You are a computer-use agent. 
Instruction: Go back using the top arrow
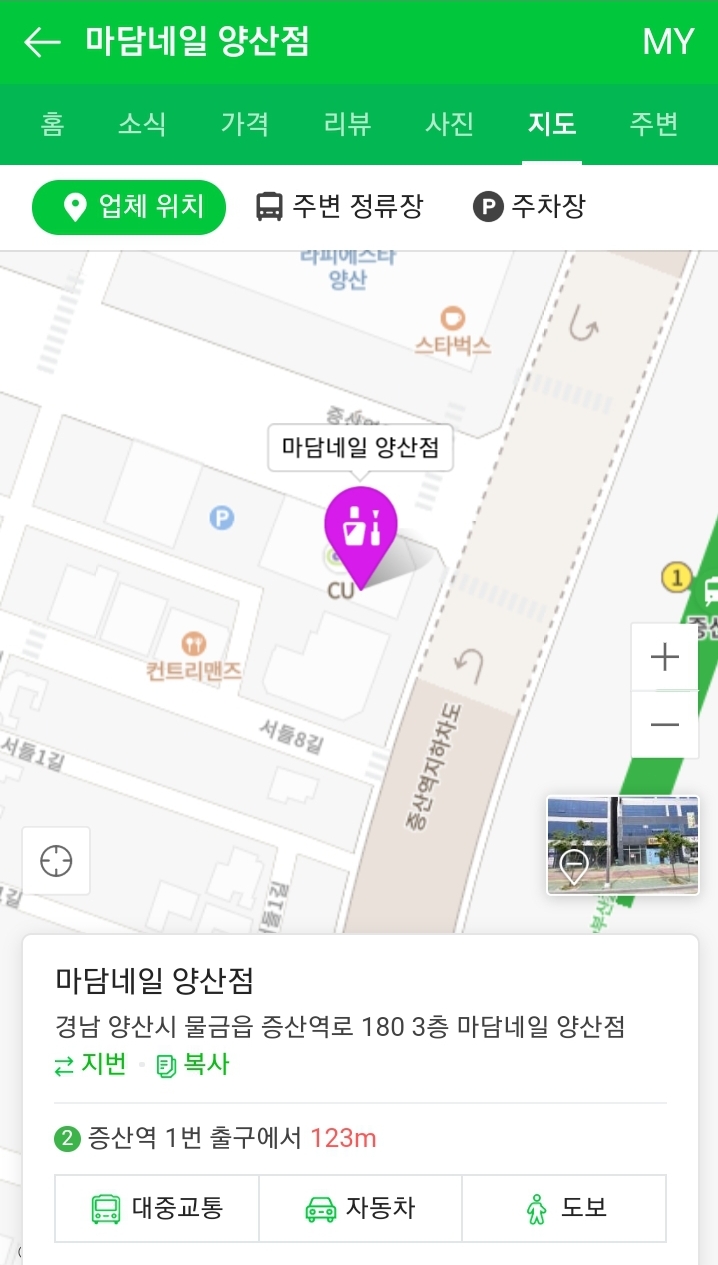click(x=42, y=42)
